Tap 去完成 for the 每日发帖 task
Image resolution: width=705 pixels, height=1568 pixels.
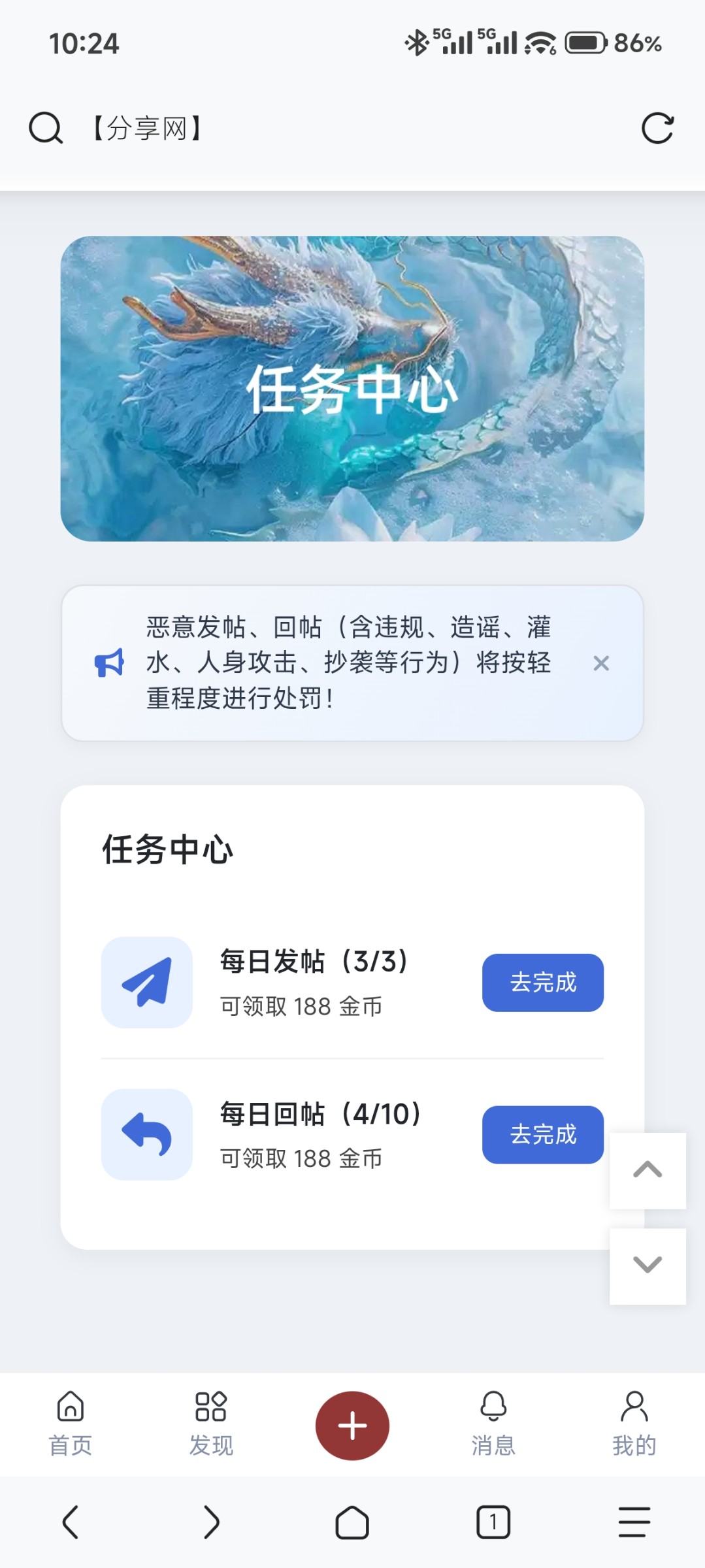(x=542, y=983)
